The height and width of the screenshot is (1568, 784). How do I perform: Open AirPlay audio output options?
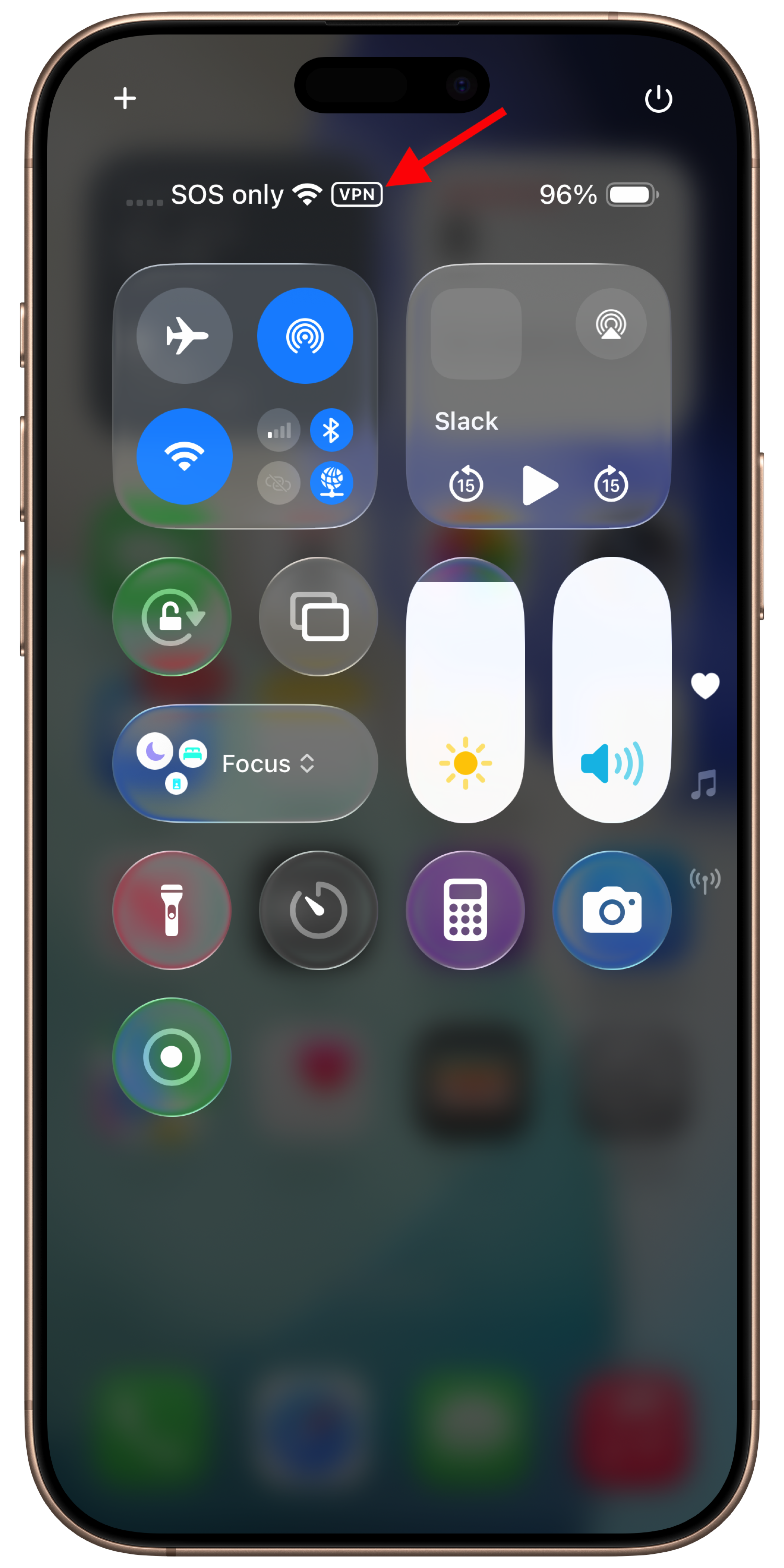610,324
